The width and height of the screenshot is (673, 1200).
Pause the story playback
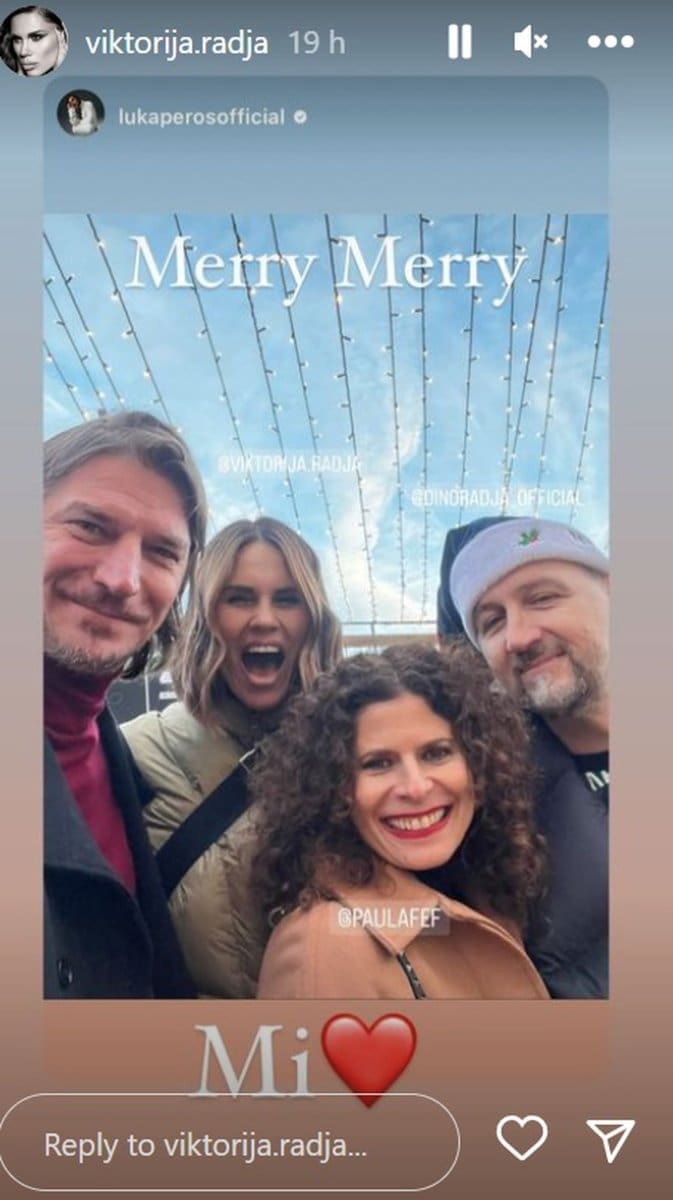click(x=459, y=42)
